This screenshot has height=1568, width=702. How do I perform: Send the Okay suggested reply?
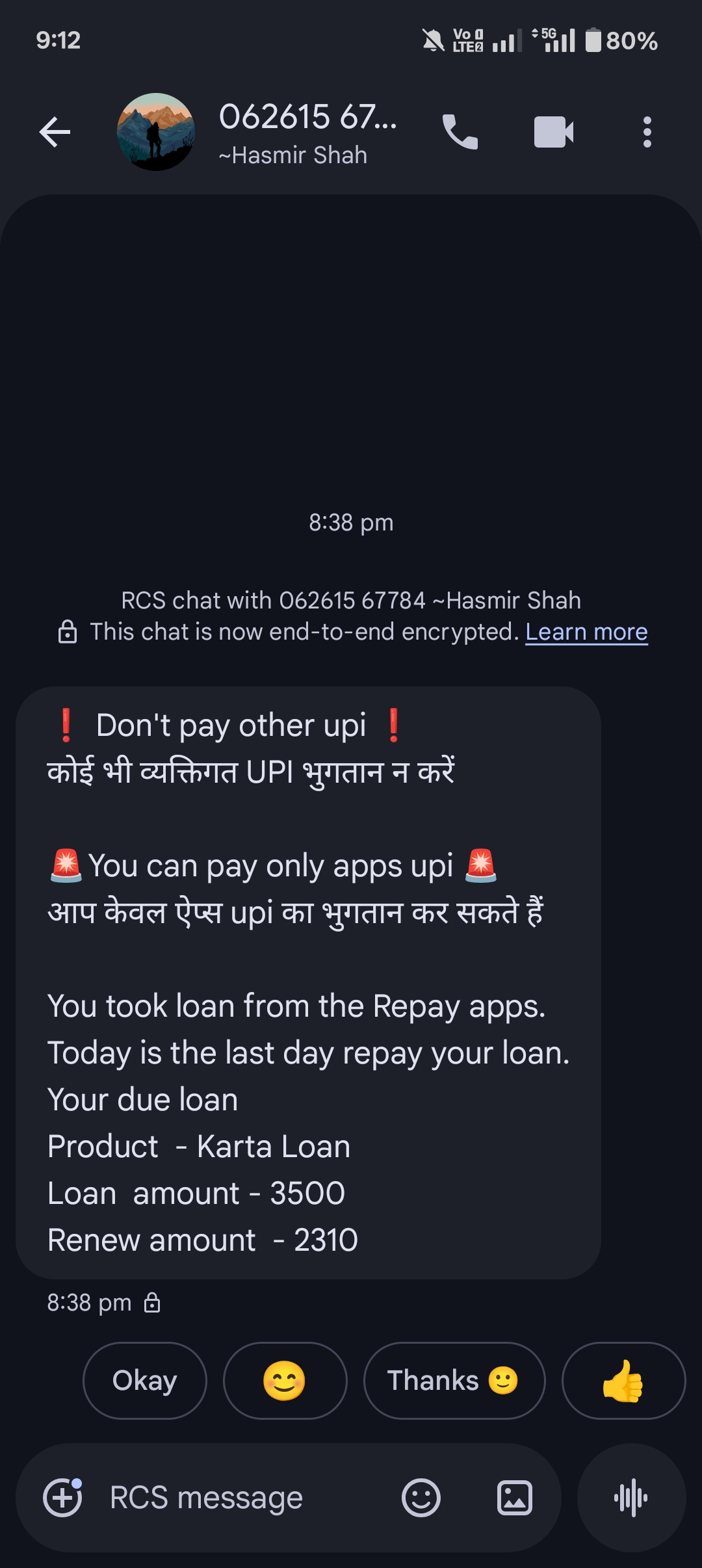[x=144, y=1380]
